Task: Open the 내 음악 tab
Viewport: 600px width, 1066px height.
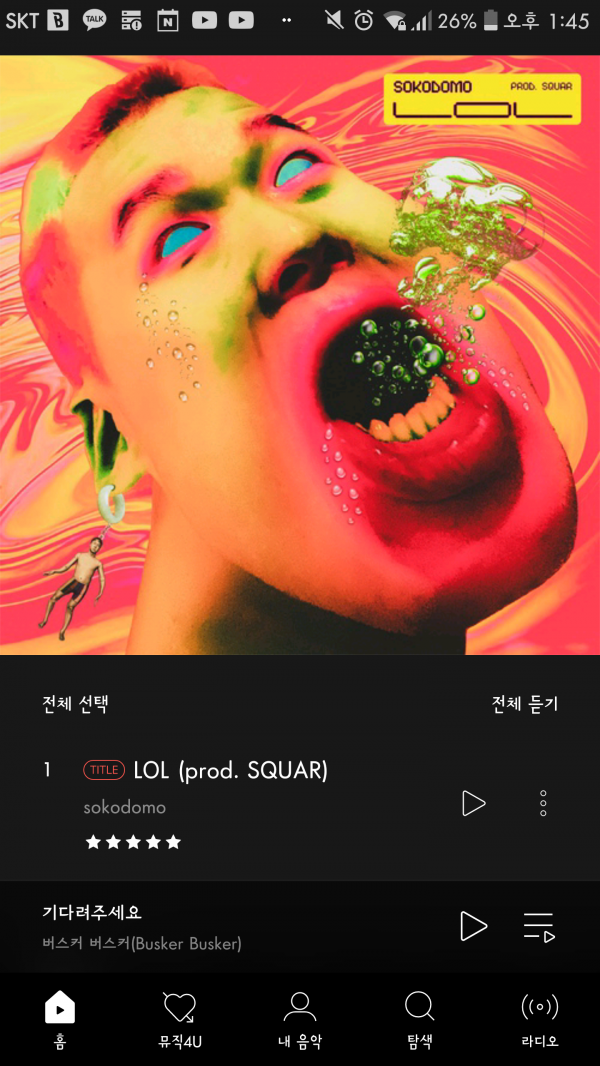Action: [x=300, y=1019]
